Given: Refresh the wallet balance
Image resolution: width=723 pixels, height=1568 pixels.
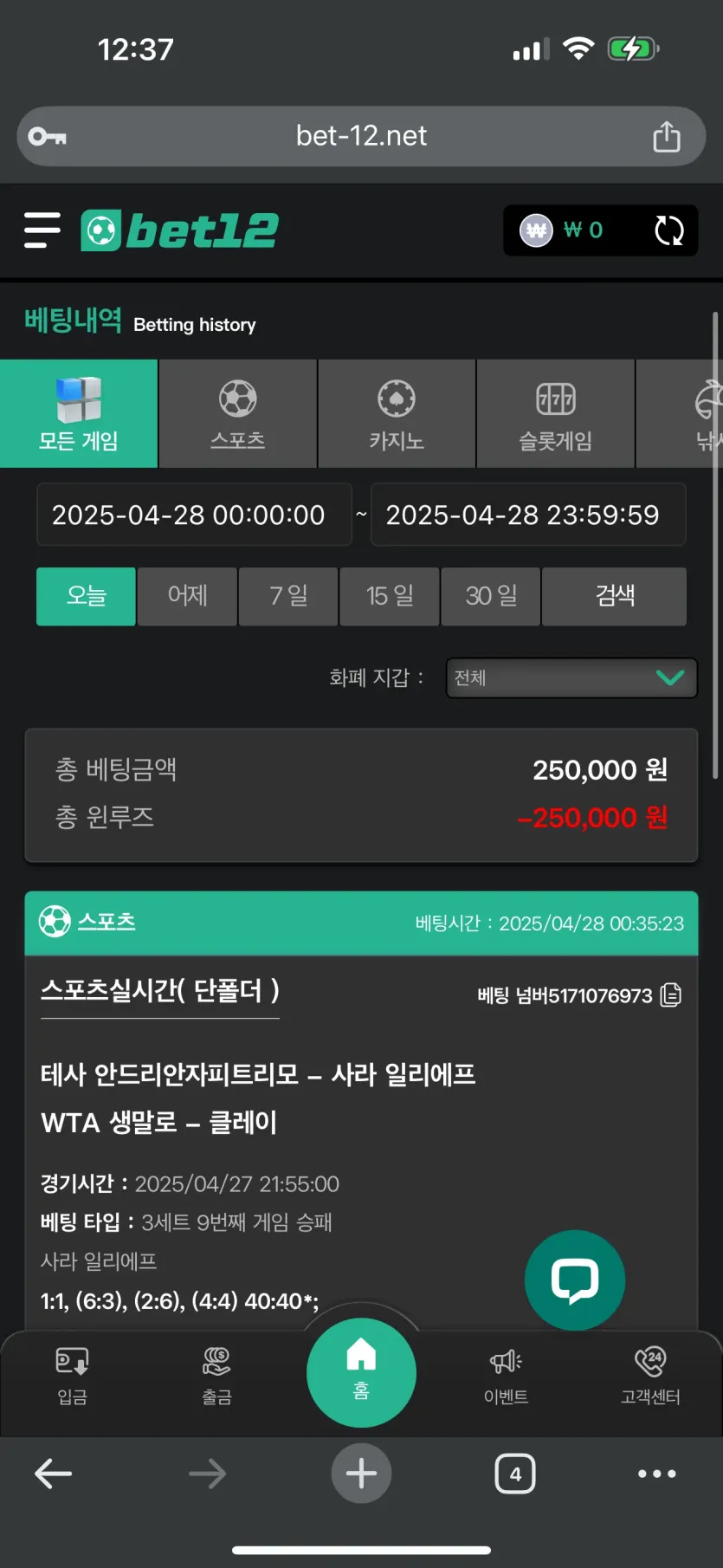Looking at the screenshot, I should (669, 230).
